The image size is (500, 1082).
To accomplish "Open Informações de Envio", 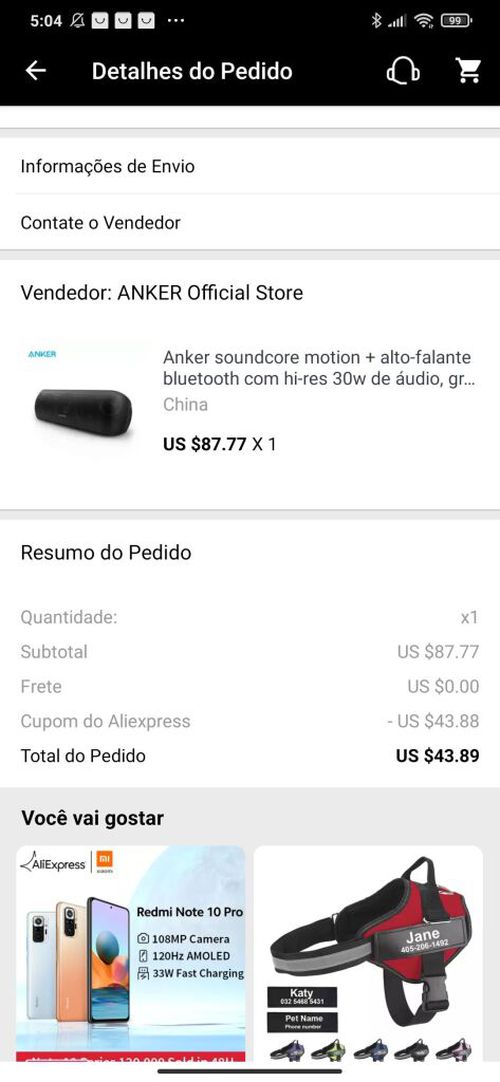I will (x=250, y=166).
